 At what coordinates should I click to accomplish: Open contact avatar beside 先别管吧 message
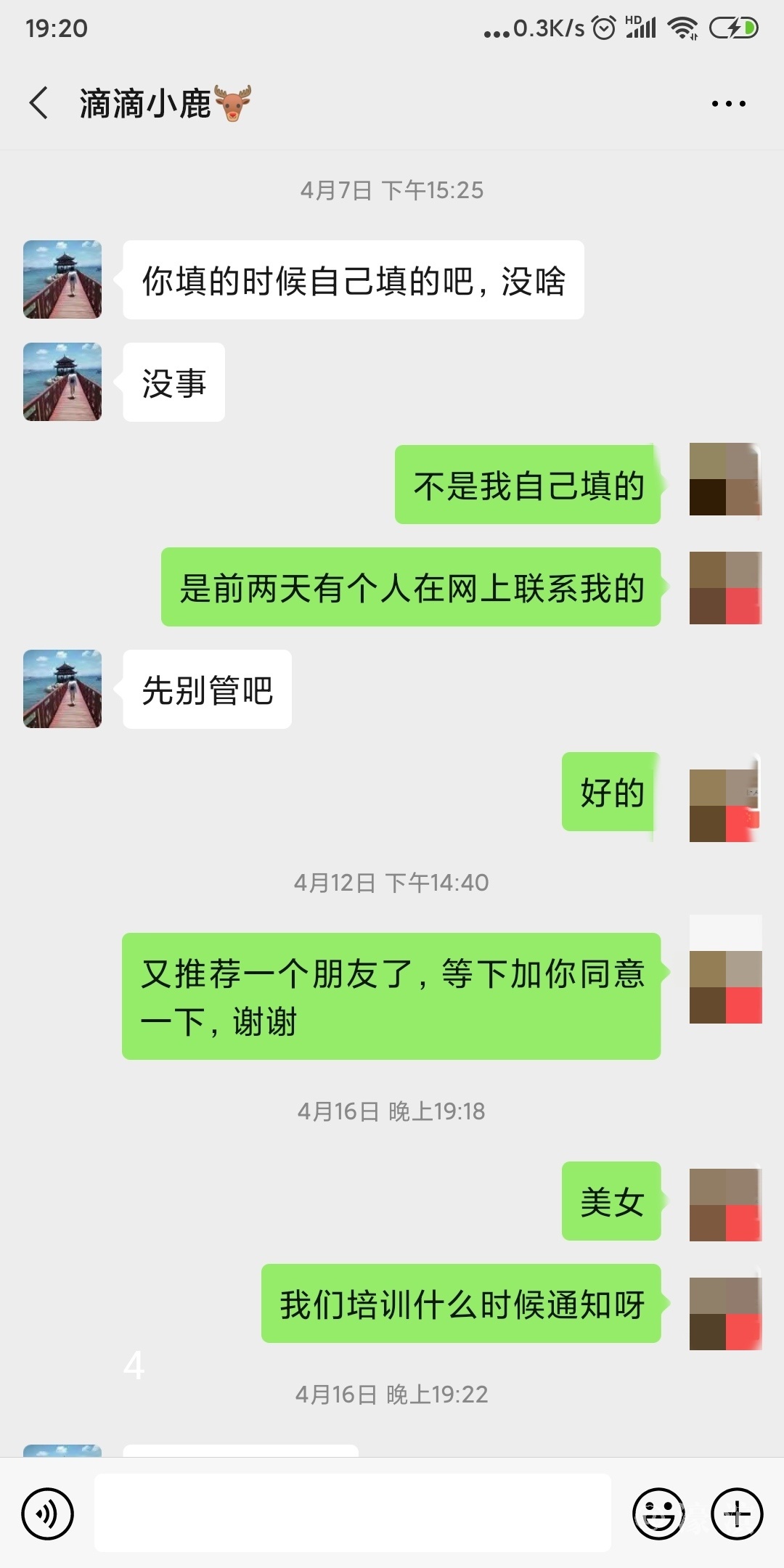coord(62,689)
